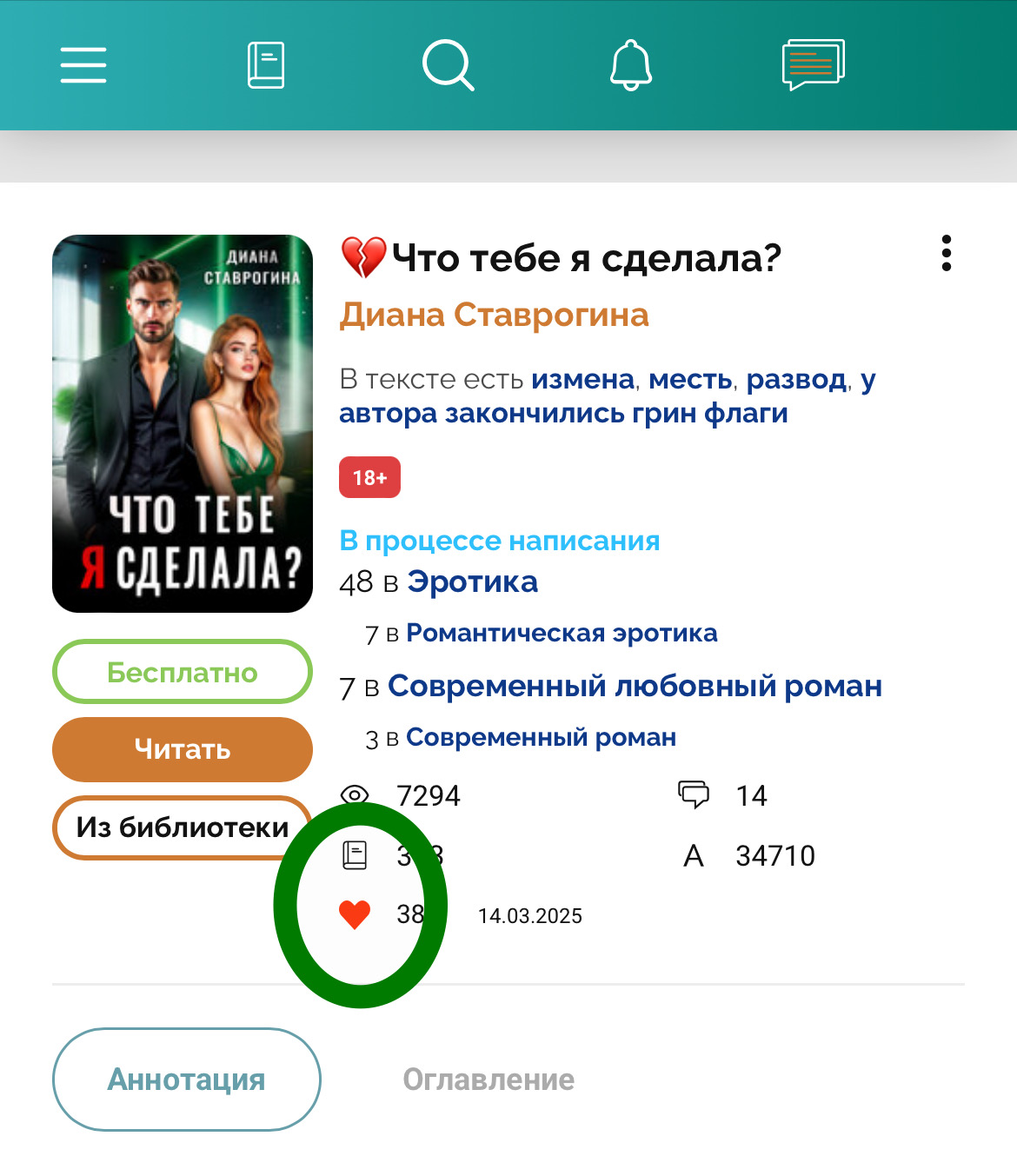Open the hamburger menu
This screenshot has width=1017, height=1176.
click(x=83, y=65)
